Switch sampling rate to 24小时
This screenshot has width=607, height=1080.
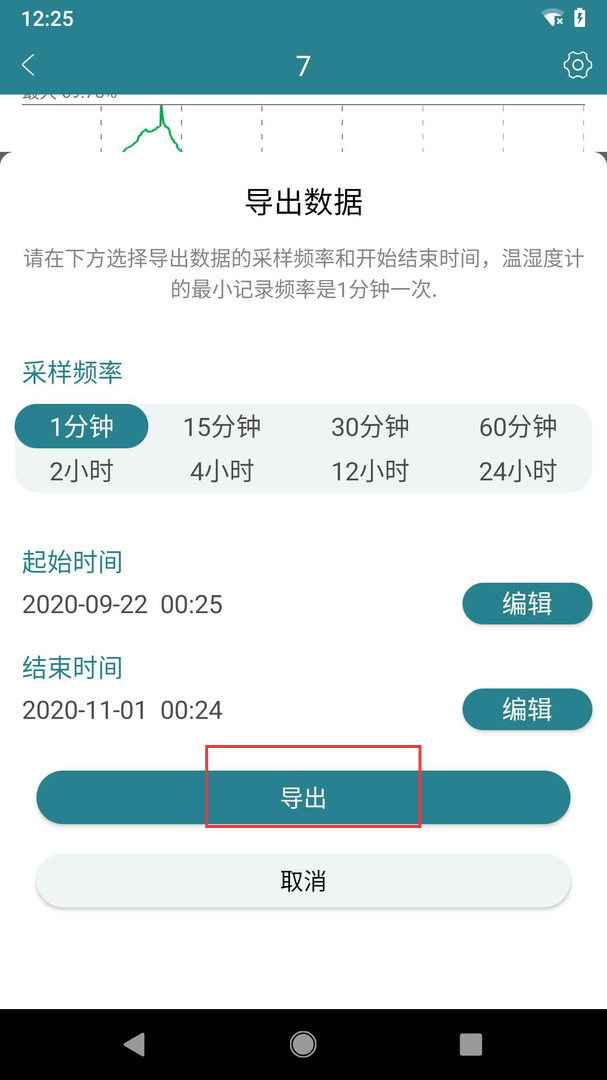click(518, 471)
